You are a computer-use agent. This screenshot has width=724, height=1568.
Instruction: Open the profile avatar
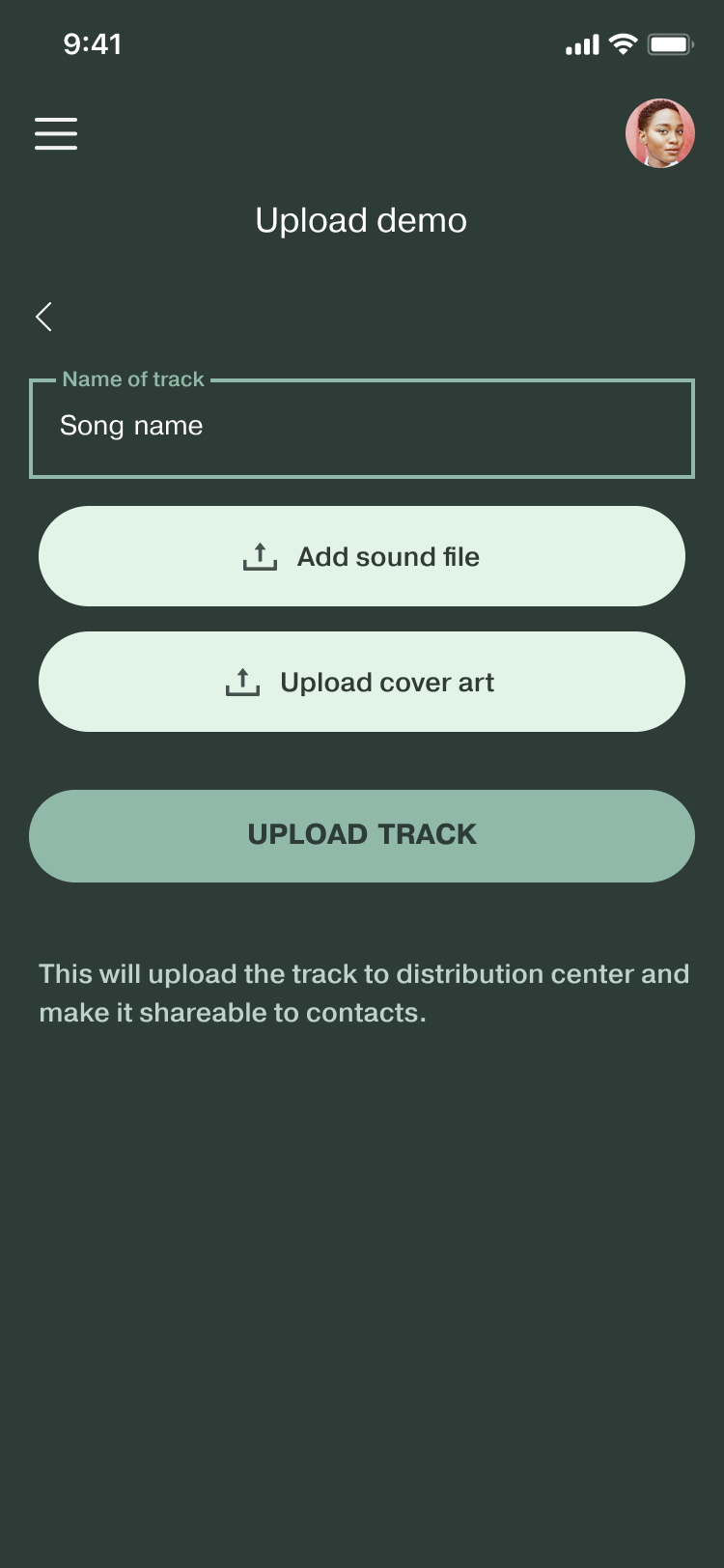(660, 133)
